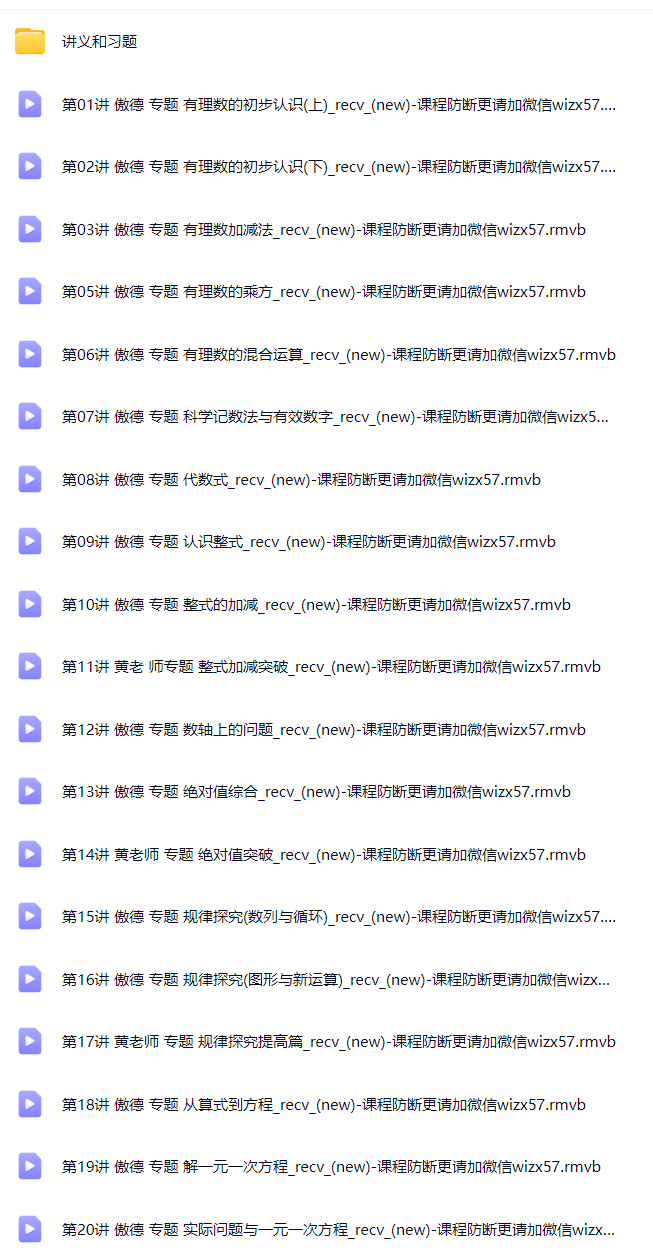
Task: Open the 讲义和习题 folder
Action: coord(99,42)
